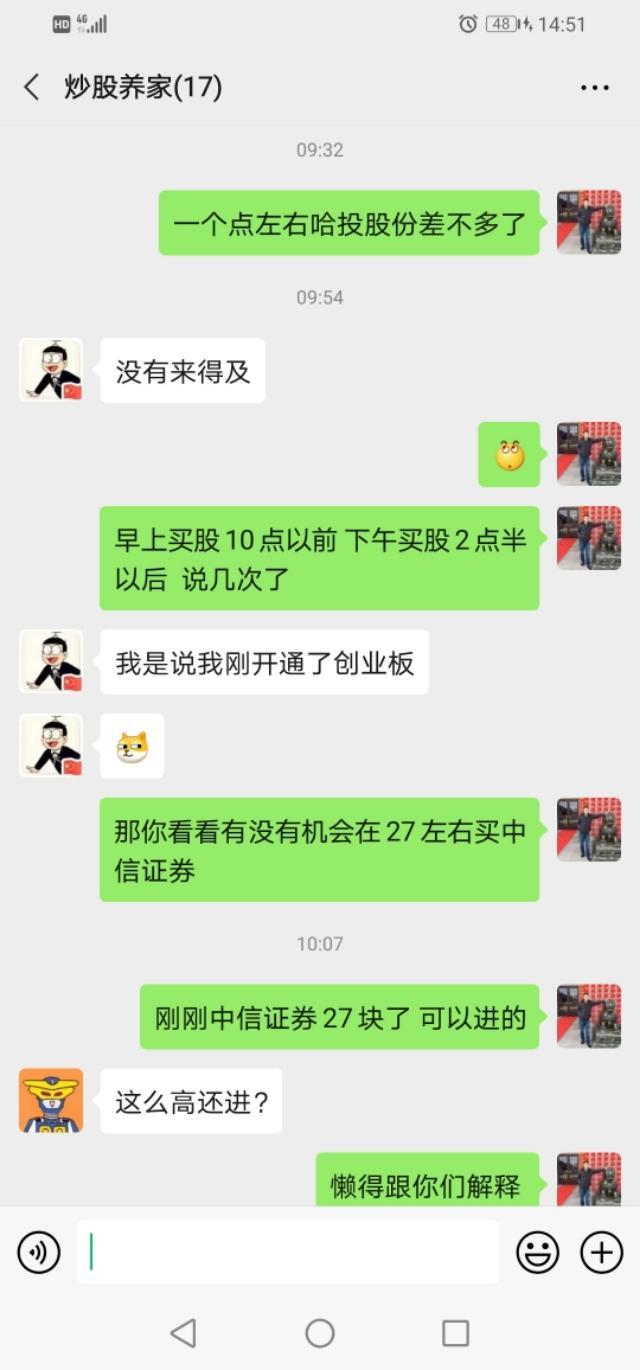Open the emoji sticker panel
Viewport: 640px width, 1370px height.
tap(537, 1252)
